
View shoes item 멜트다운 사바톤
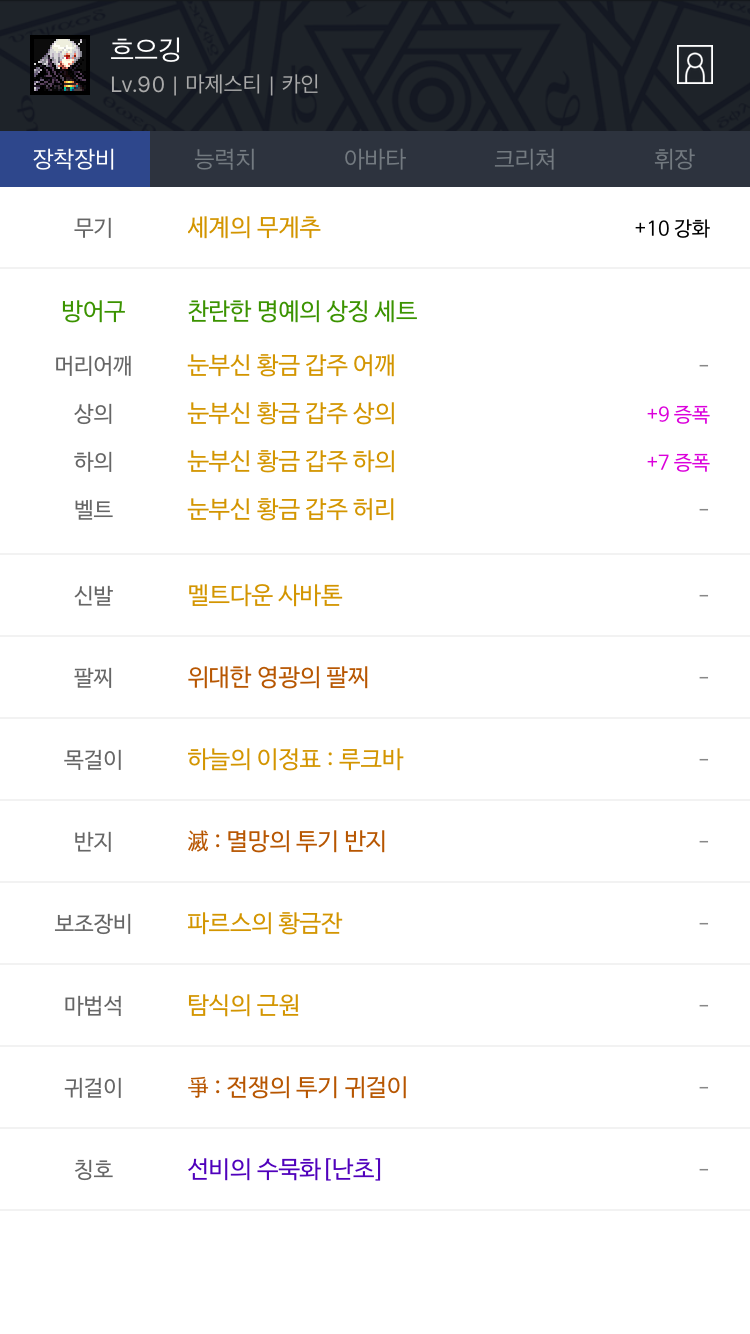point(265,595)
